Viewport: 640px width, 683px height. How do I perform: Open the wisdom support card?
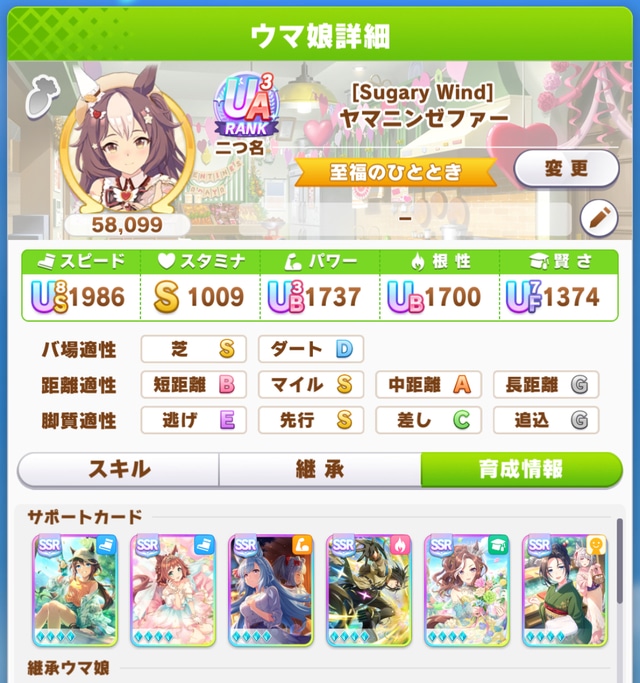click(467, 590)
